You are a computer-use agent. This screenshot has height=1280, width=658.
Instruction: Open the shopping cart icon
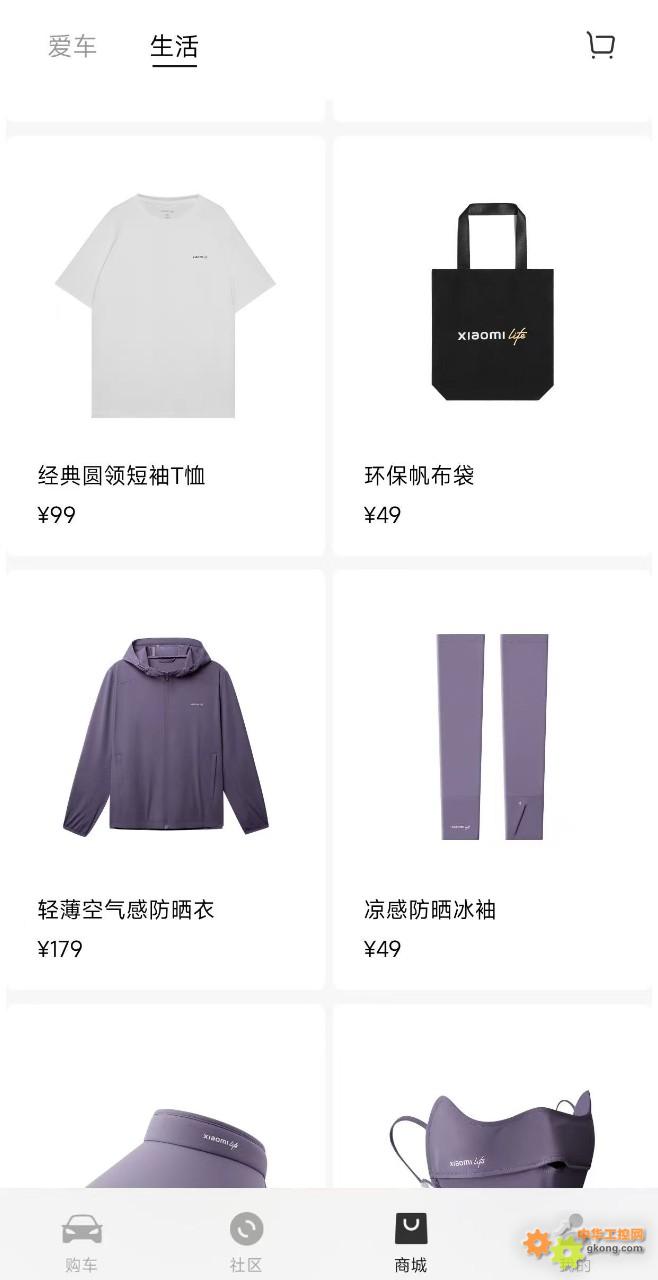point(600,45)
